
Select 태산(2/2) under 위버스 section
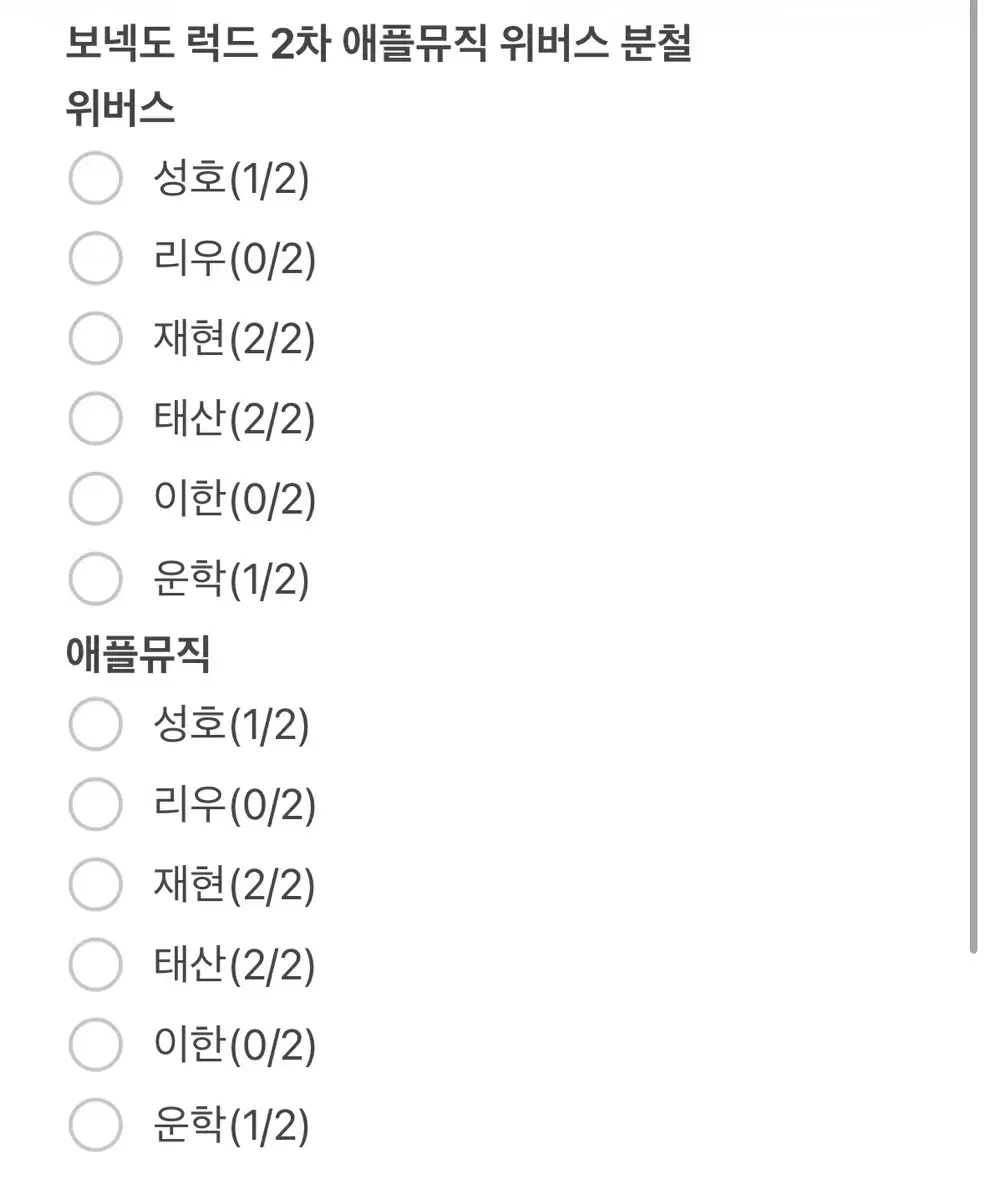tap(95, 419)
